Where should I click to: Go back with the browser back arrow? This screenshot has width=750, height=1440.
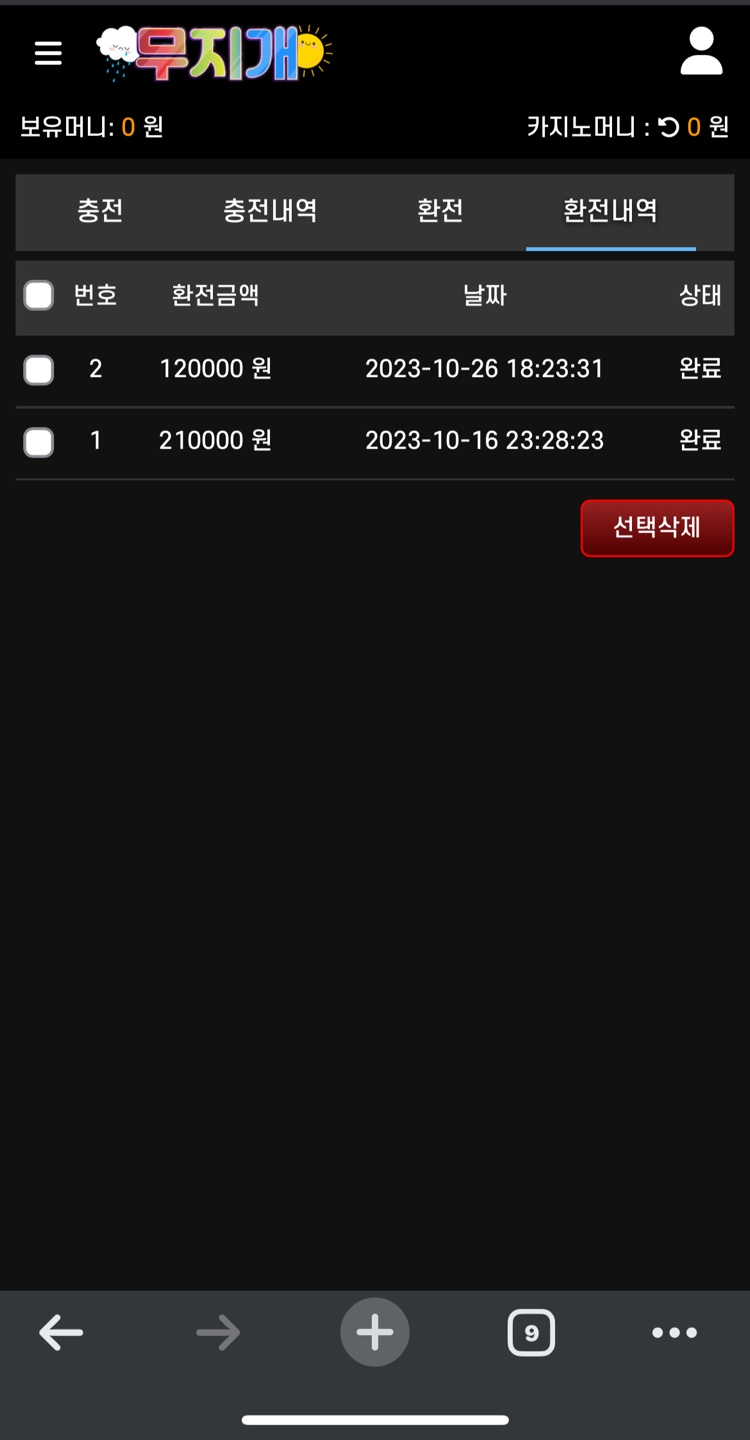[x=61, y=1332]
